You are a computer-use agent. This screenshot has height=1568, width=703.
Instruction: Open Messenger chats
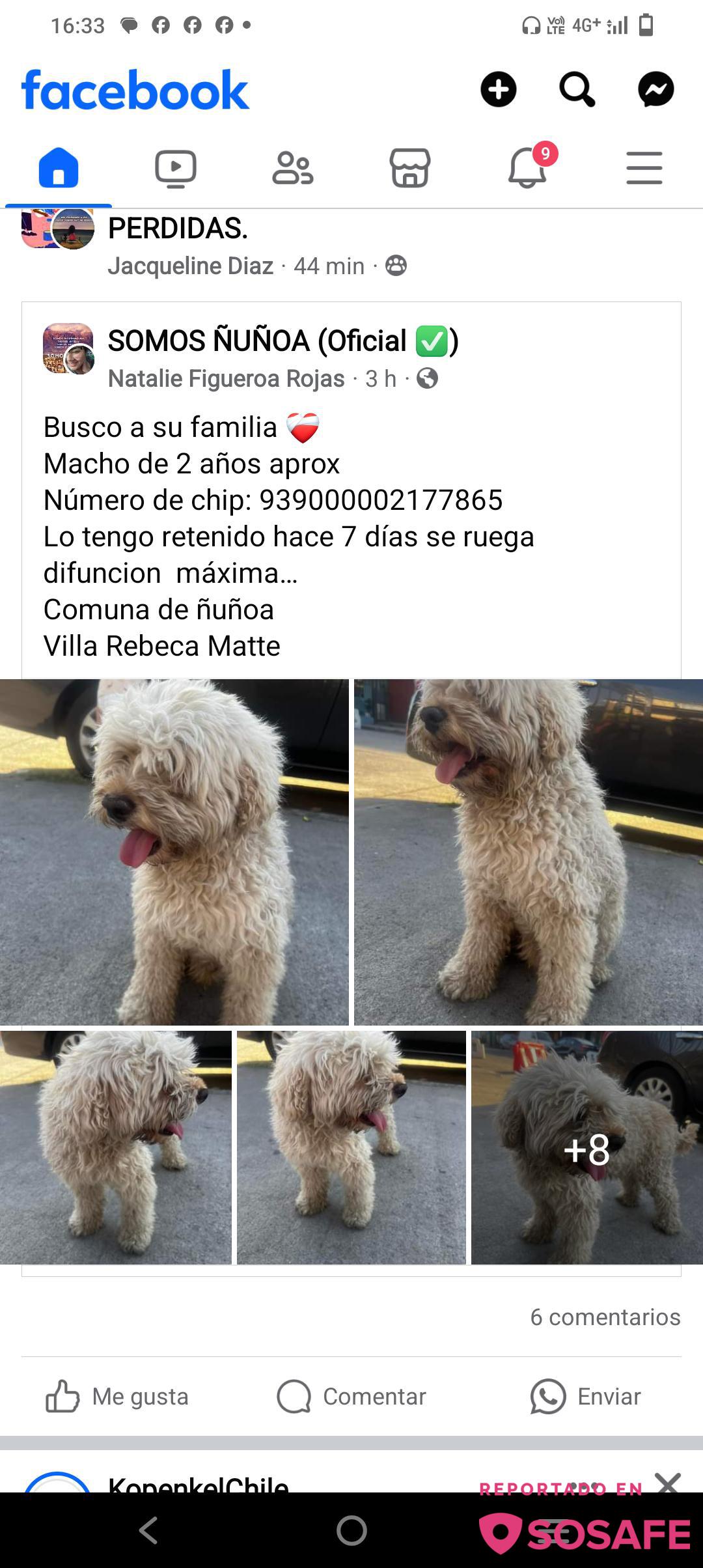655,89
